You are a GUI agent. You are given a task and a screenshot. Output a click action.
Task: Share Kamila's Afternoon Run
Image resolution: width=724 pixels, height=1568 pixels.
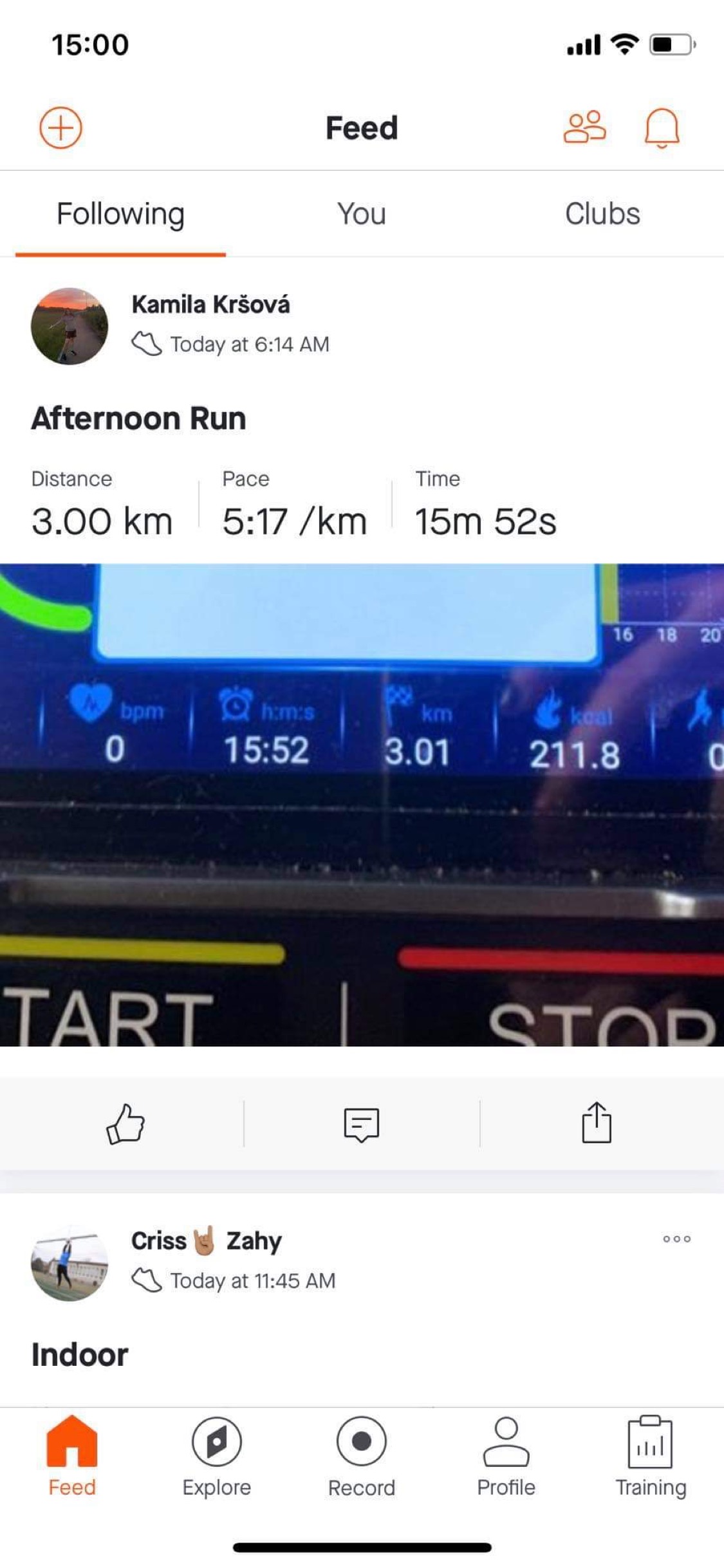point(597,1123)
